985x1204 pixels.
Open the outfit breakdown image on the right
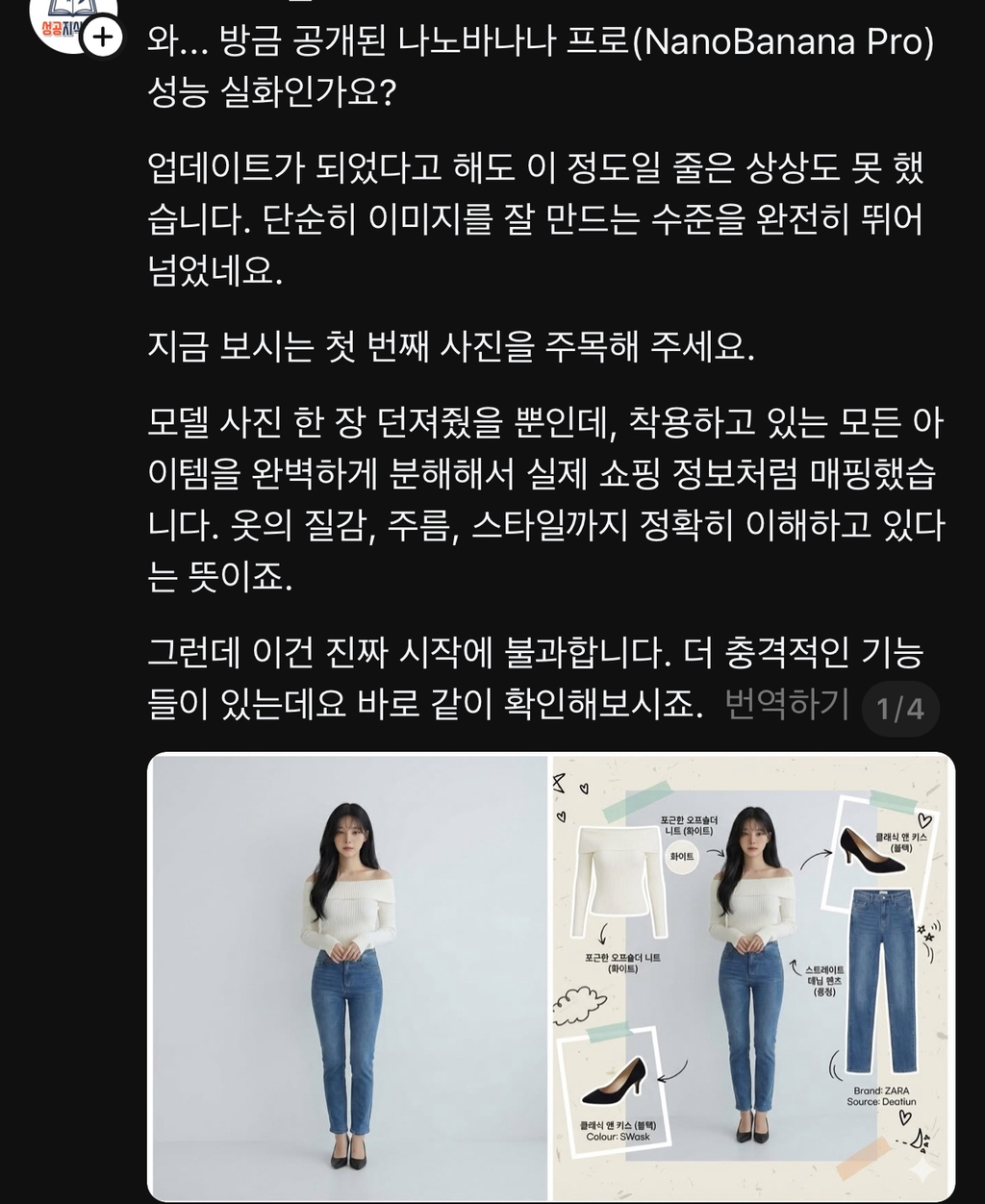click(752, 976)
